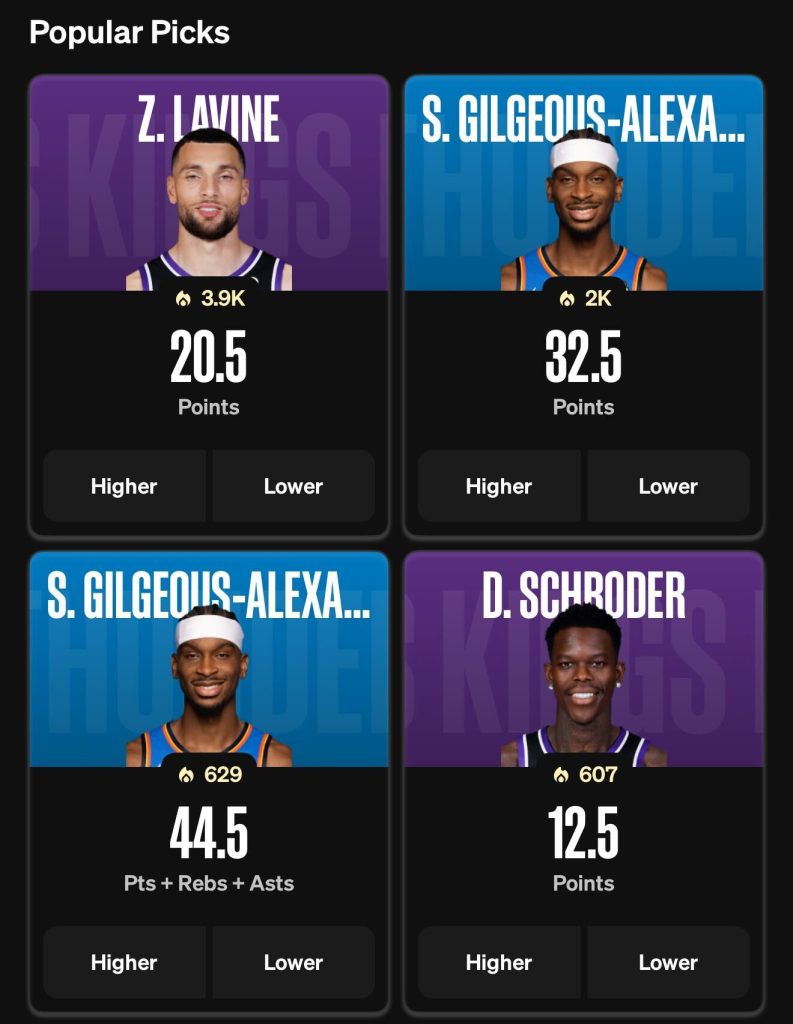Tap Lower for D. Schroder 12.5 Points
793x1024 pixels.
click(x=668, y=962)
